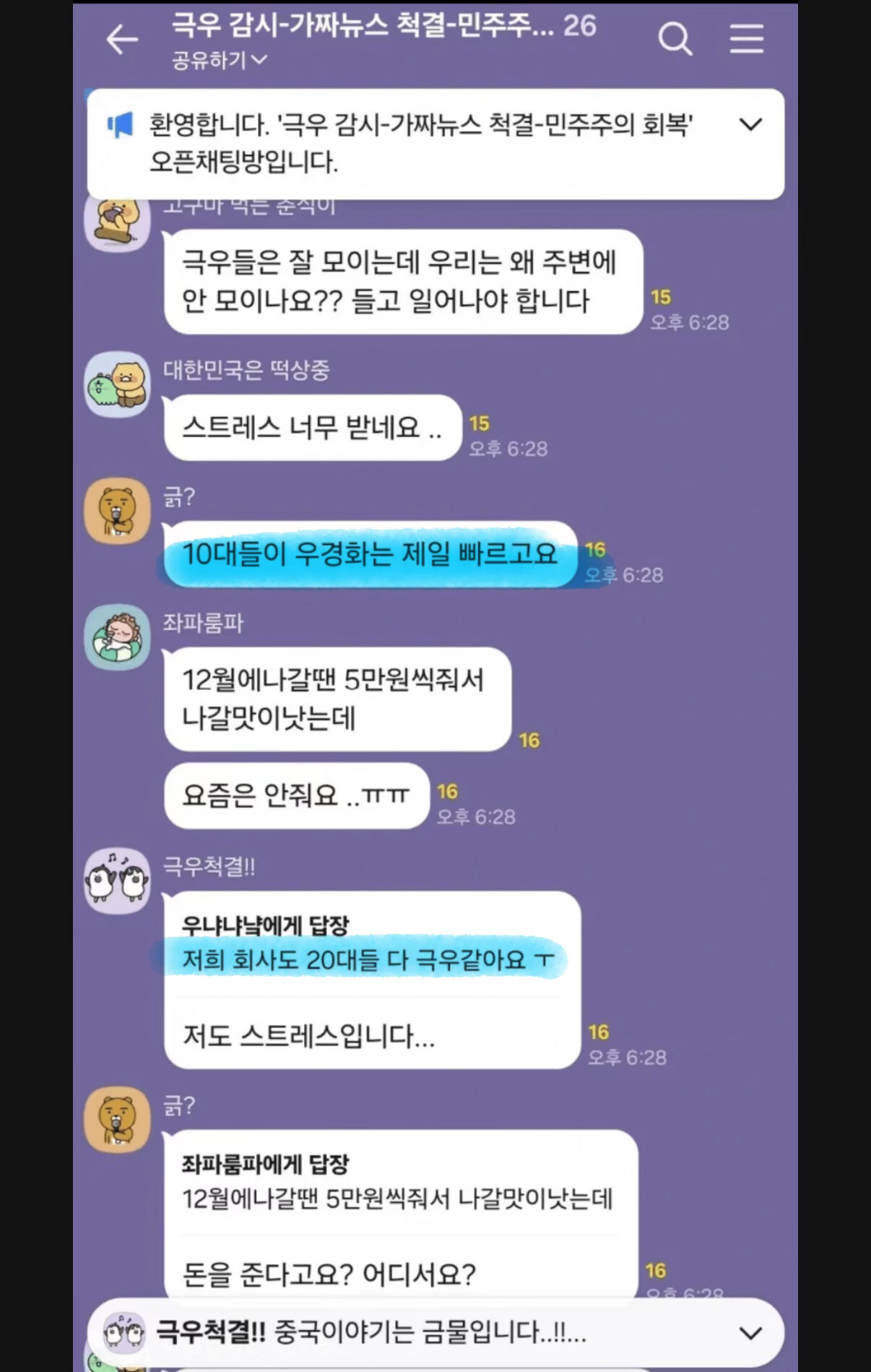
Task: Go back using the arrow icon
Action: pos(122,39)
